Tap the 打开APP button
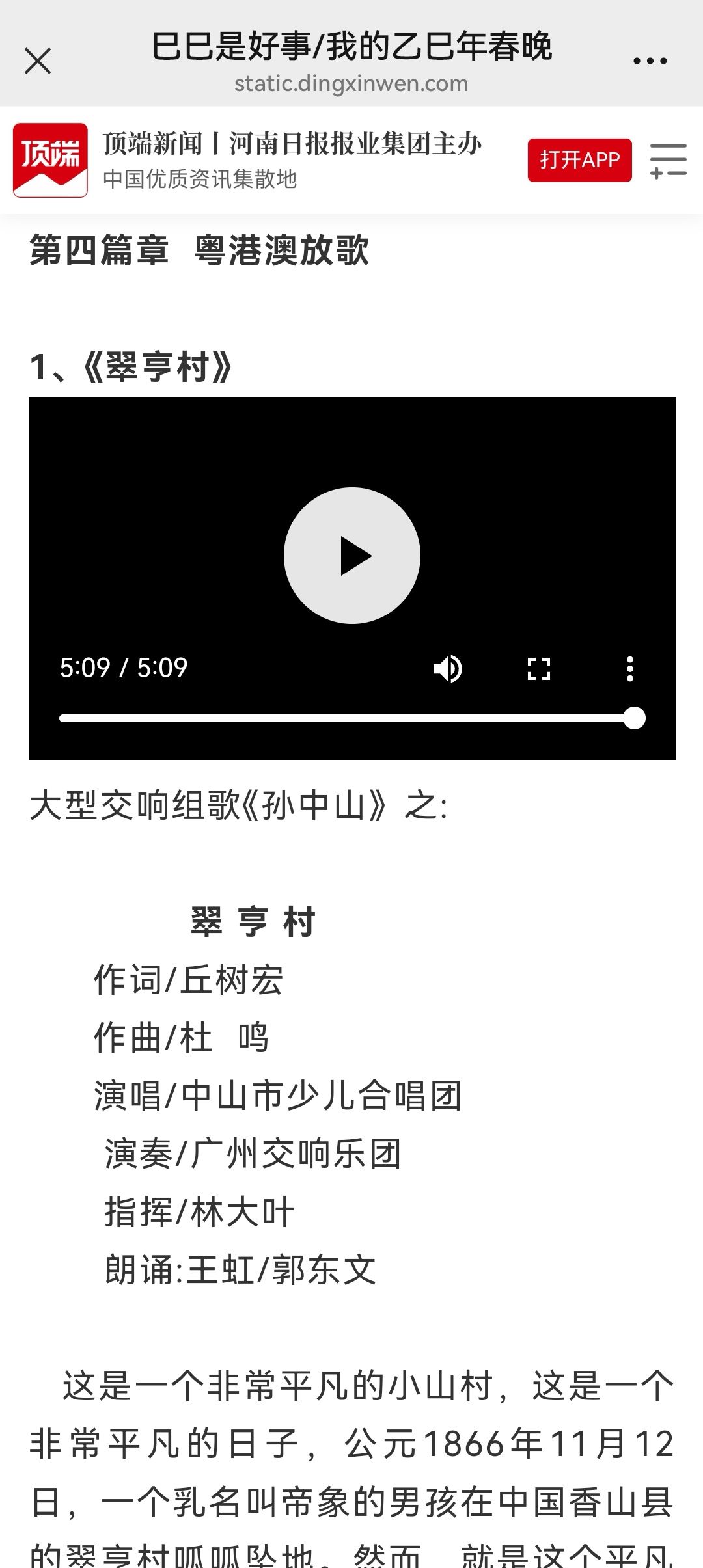Image resolution: width=703 pixels, height=1568 pixels. (x=579, y=160)
